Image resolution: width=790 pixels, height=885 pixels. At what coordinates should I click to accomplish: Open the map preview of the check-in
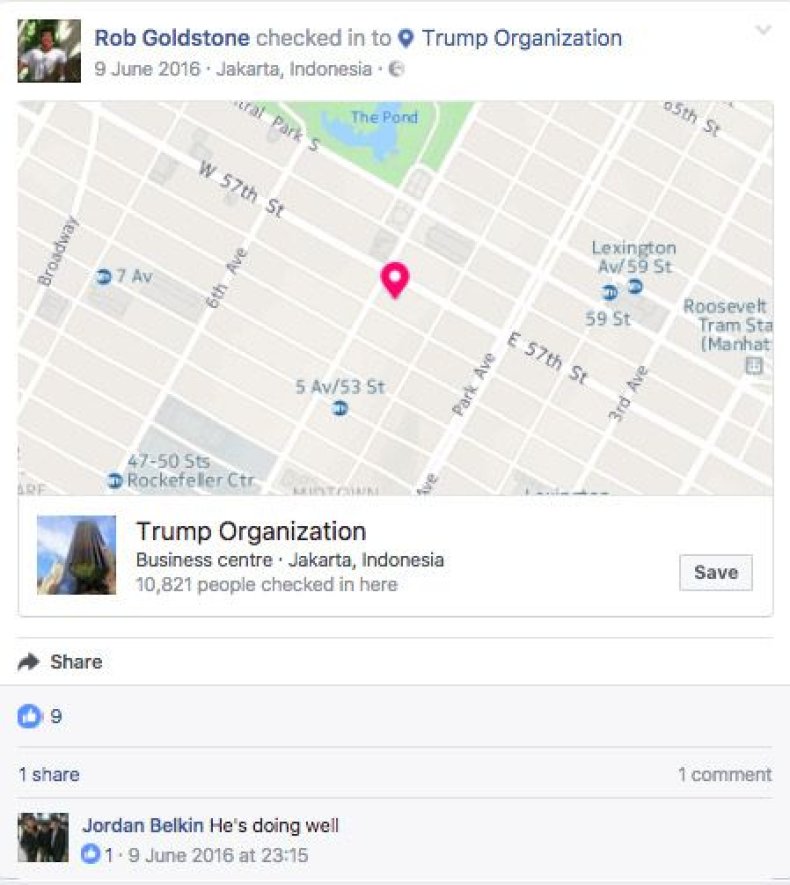point(395,298)
